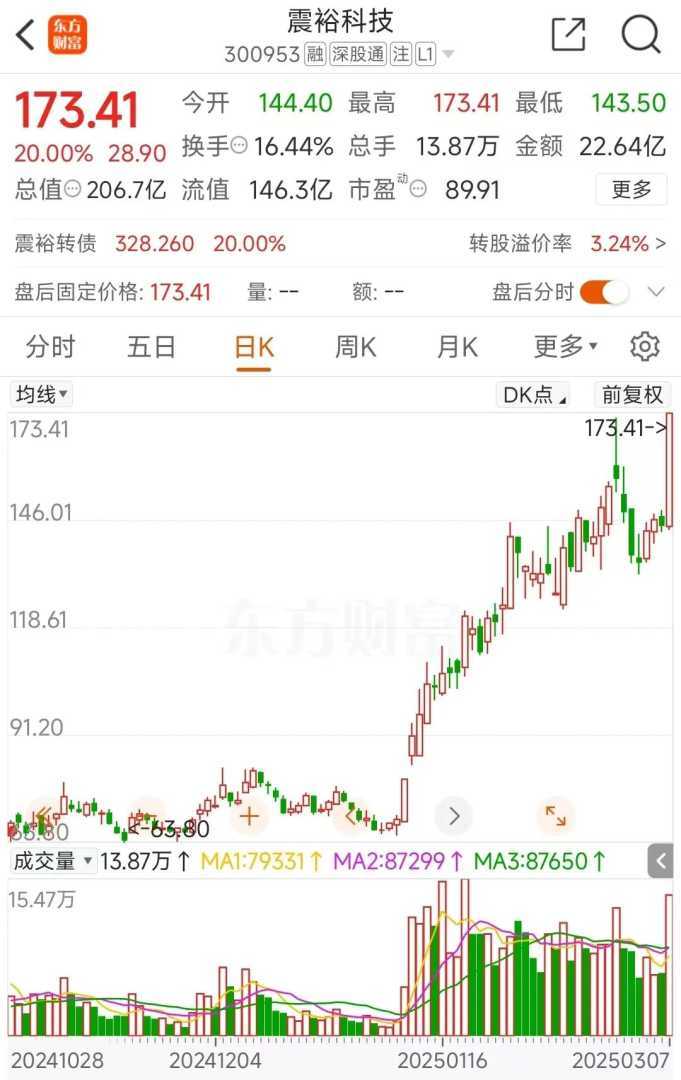Tap the 更多 button for more quote data

point(631,189)
